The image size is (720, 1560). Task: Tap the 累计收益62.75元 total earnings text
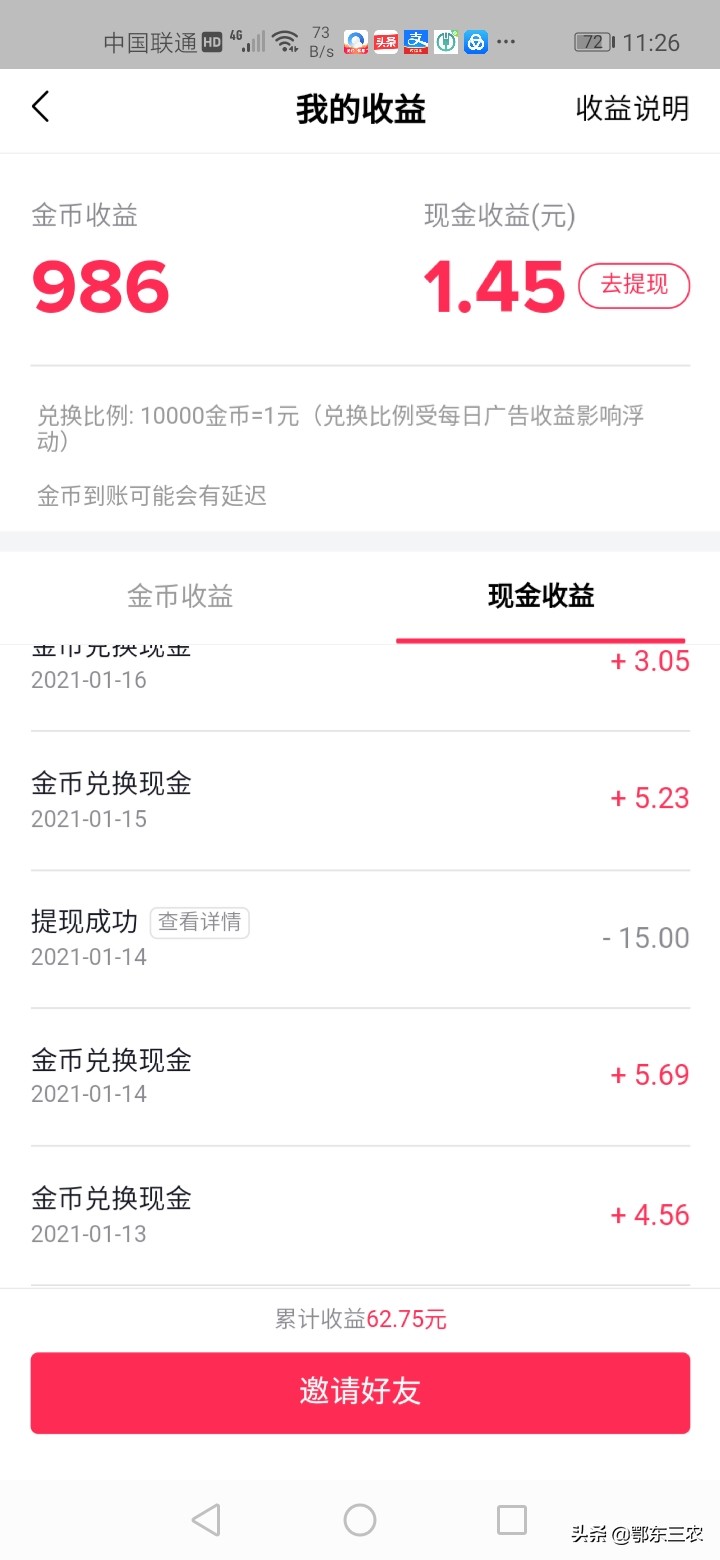coord(360,1319)
